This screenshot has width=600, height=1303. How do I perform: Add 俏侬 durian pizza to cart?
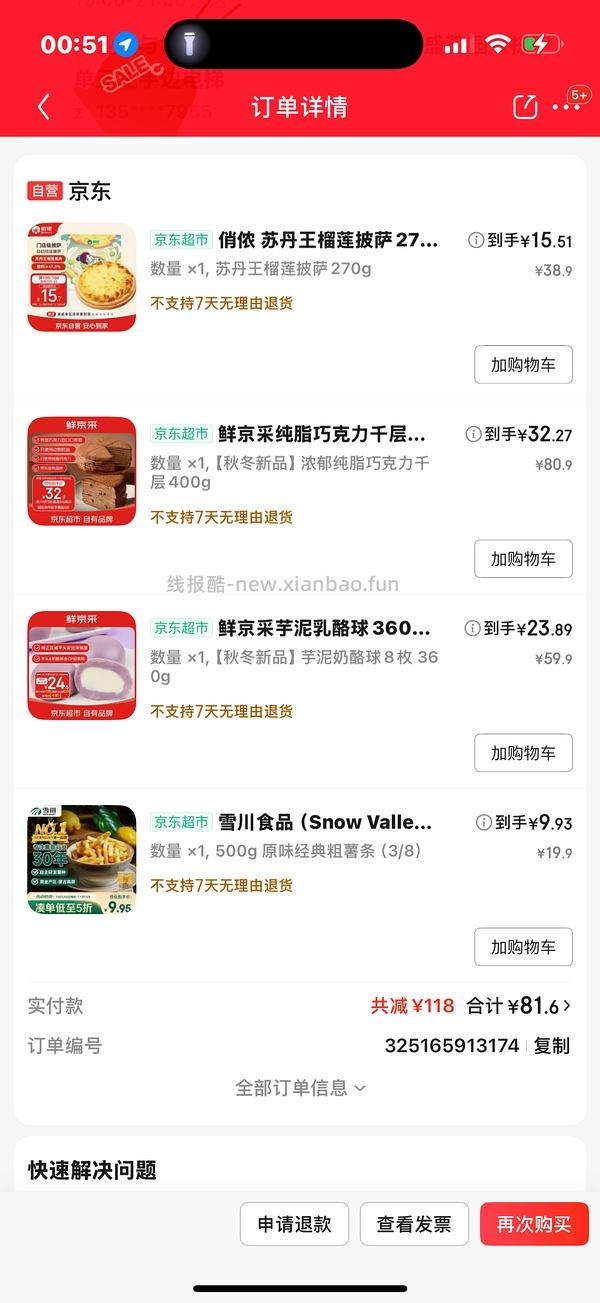coord(523,365)
